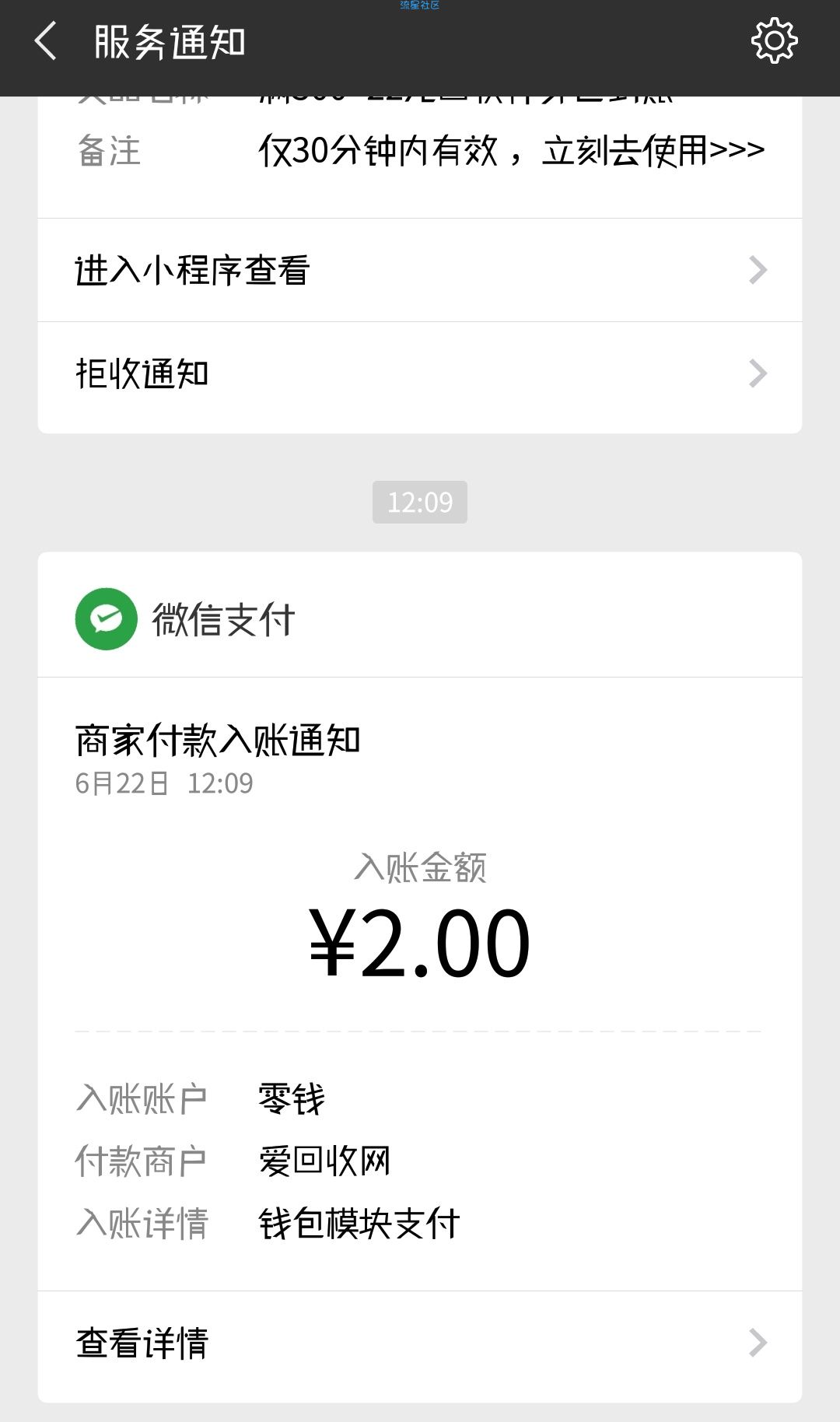Open the settings gear icon
This screenshot has width=840, height=1422.
coord(774,41)
